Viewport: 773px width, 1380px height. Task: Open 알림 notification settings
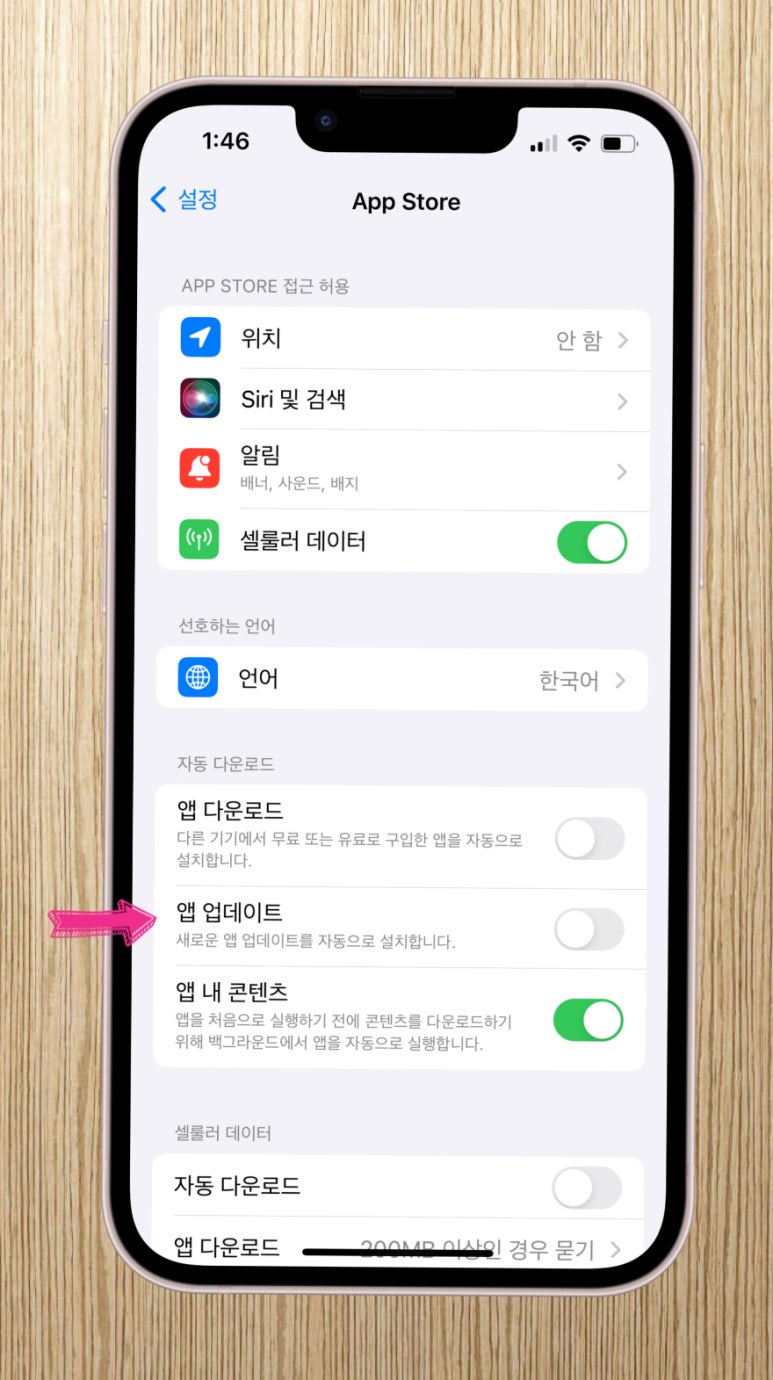coord(404,470)
